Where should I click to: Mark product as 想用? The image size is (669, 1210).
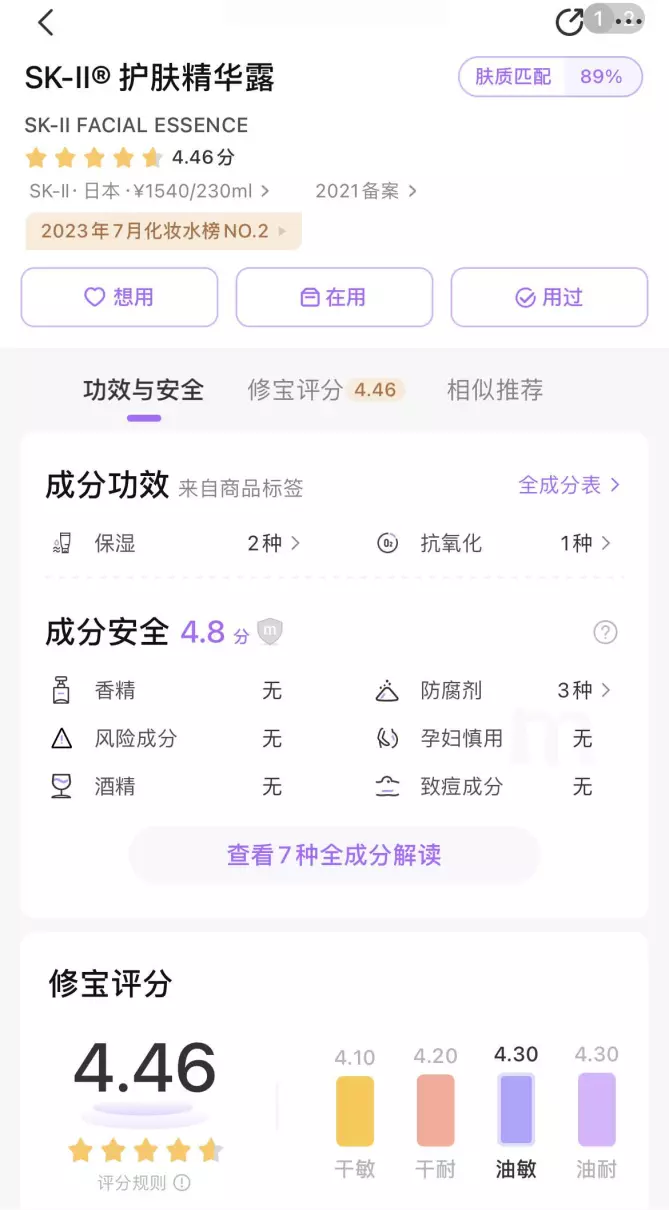119,297
